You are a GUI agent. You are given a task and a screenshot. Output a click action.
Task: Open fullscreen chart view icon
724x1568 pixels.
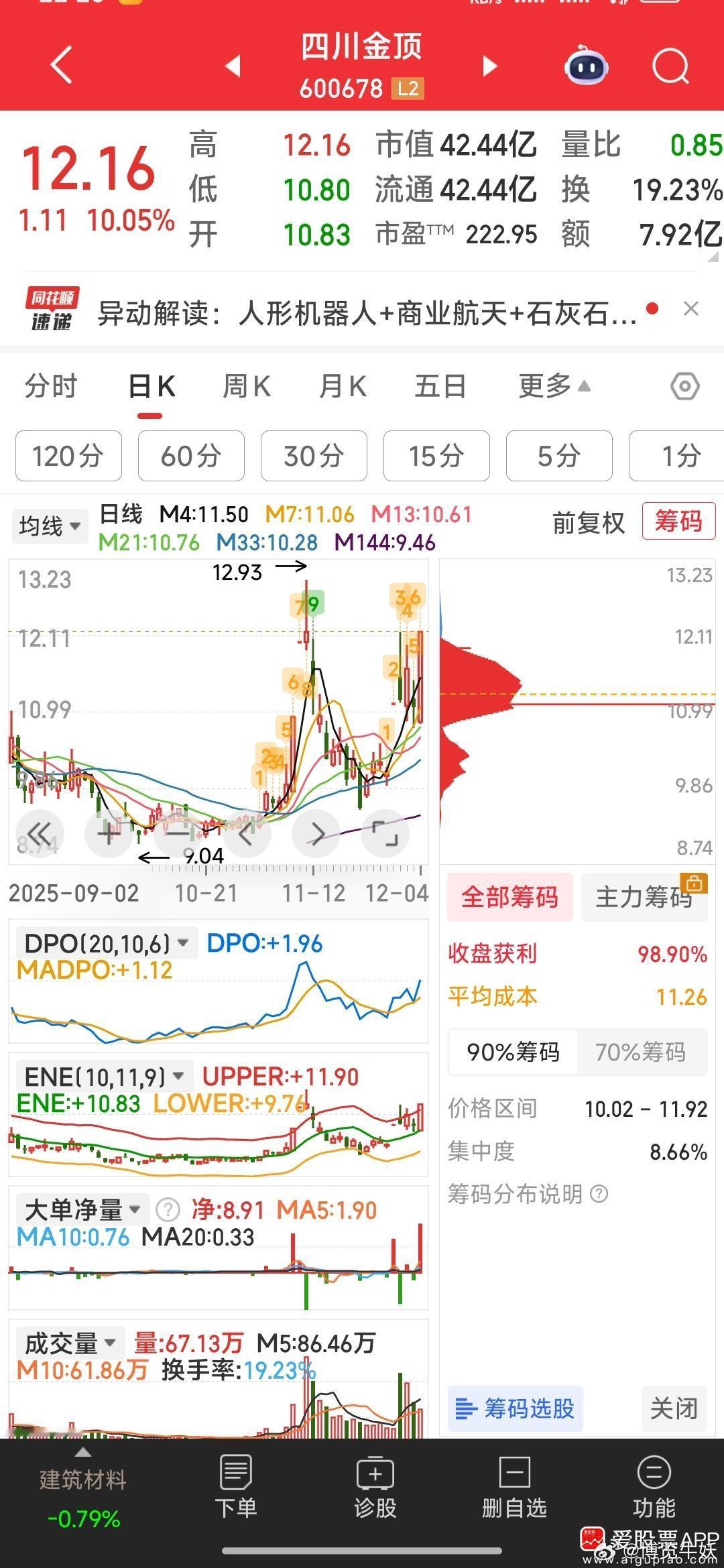[385, 833]
